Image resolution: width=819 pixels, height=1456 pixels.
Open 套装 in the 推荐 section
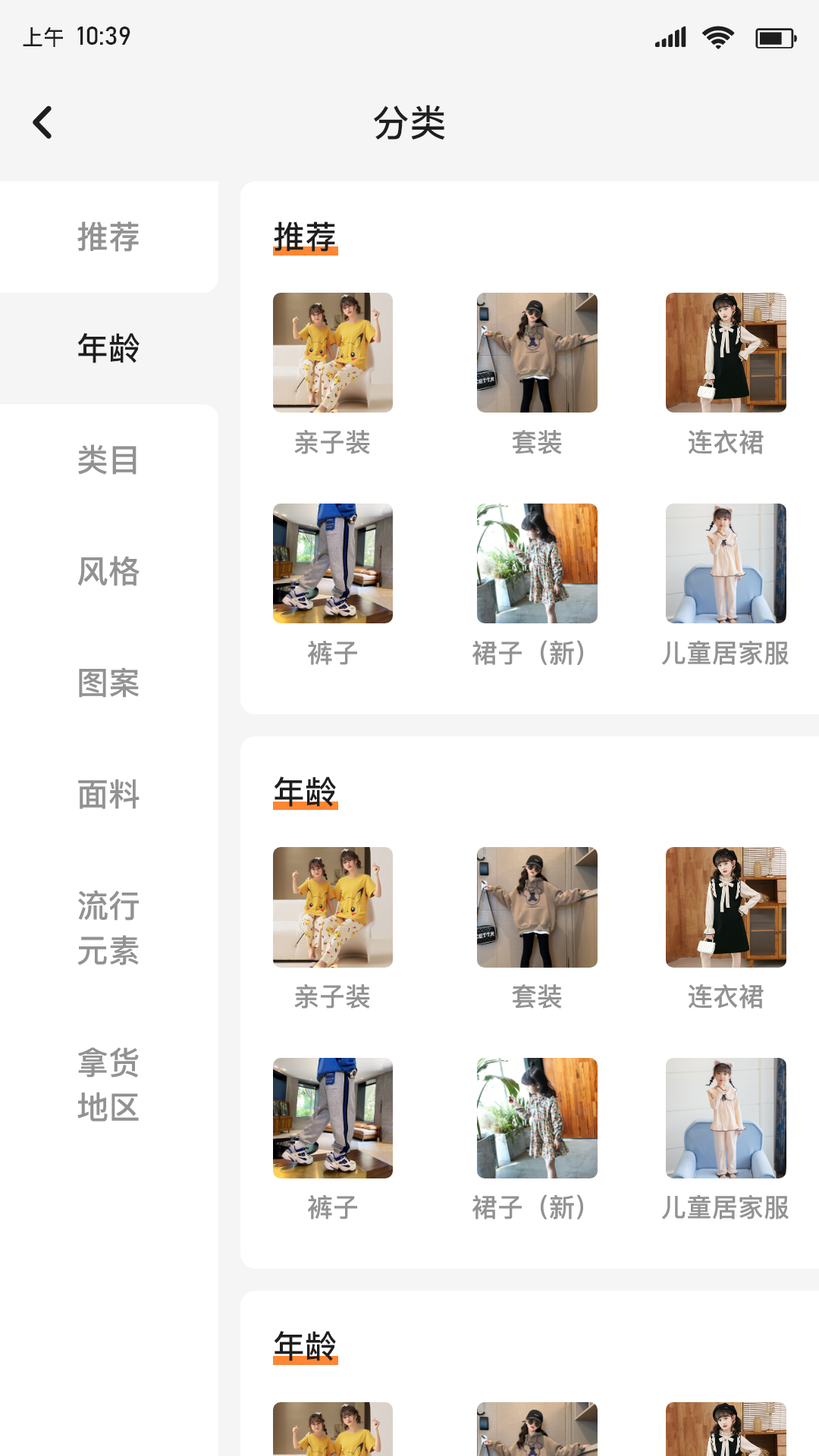click(537, 353)
